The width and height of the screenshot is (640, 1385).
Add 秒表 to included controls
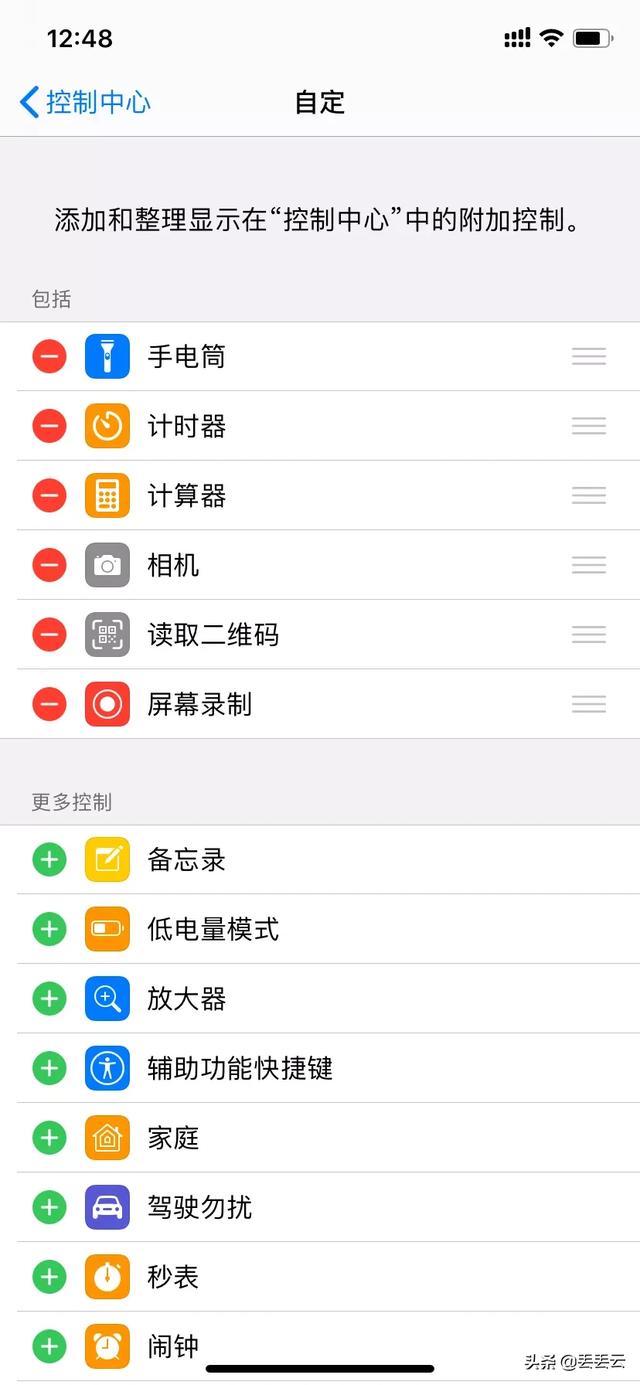(x=49, y=1277)
